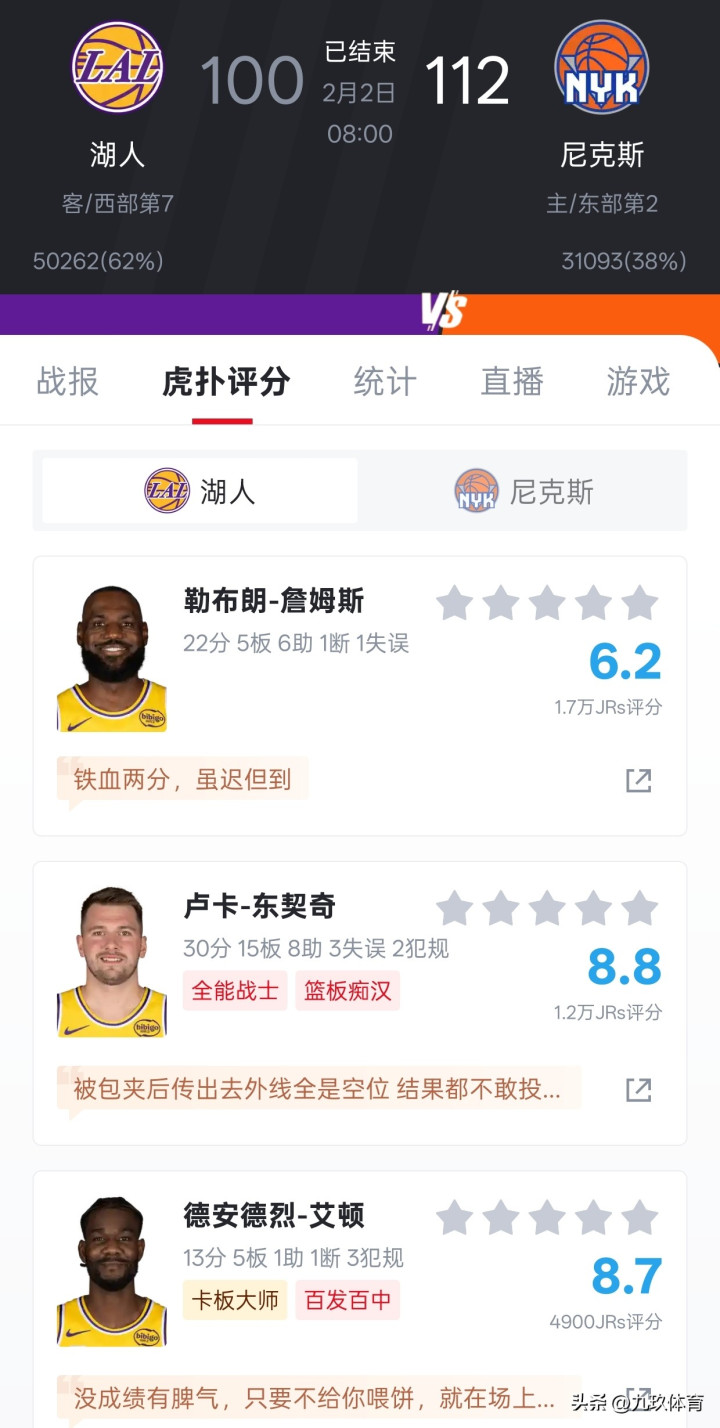Rate 勒布朗-詹姆斯 five stars
The width and height of the screenshot is (720, 1428).
(x=639, y=604)
